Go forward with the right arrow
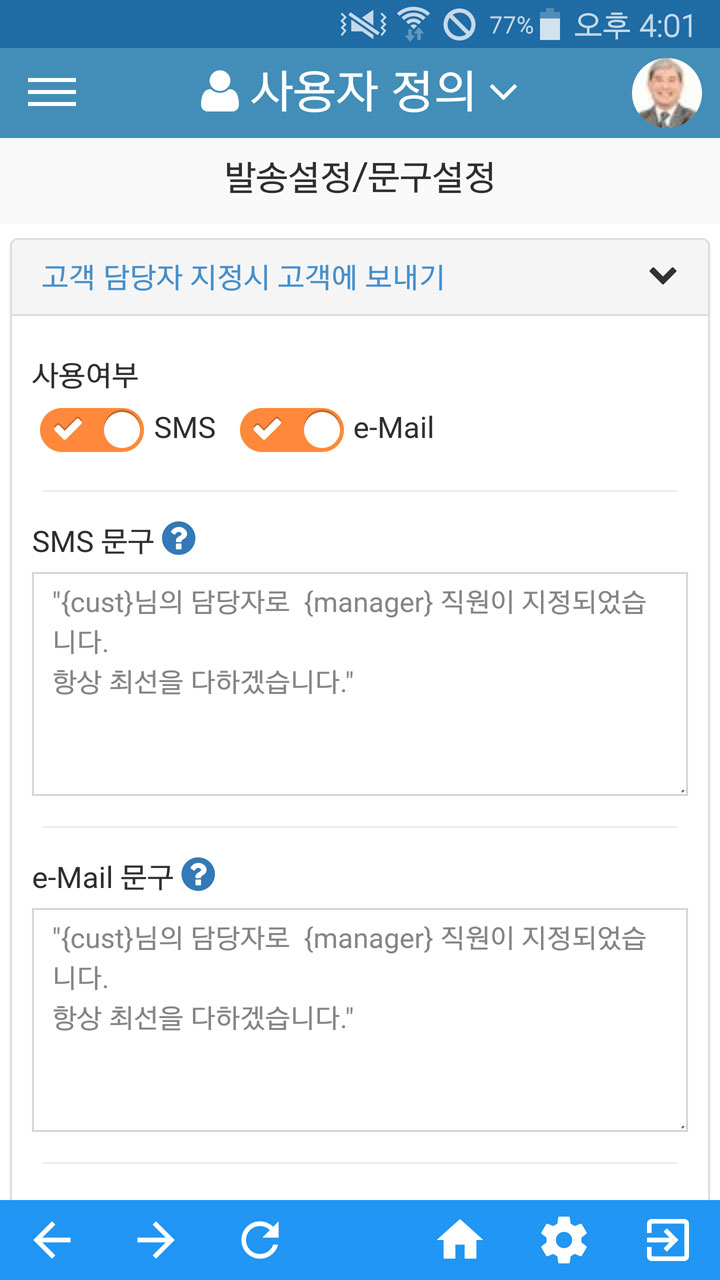Viewport: 720px width, 1280px height. (156, 1241)
